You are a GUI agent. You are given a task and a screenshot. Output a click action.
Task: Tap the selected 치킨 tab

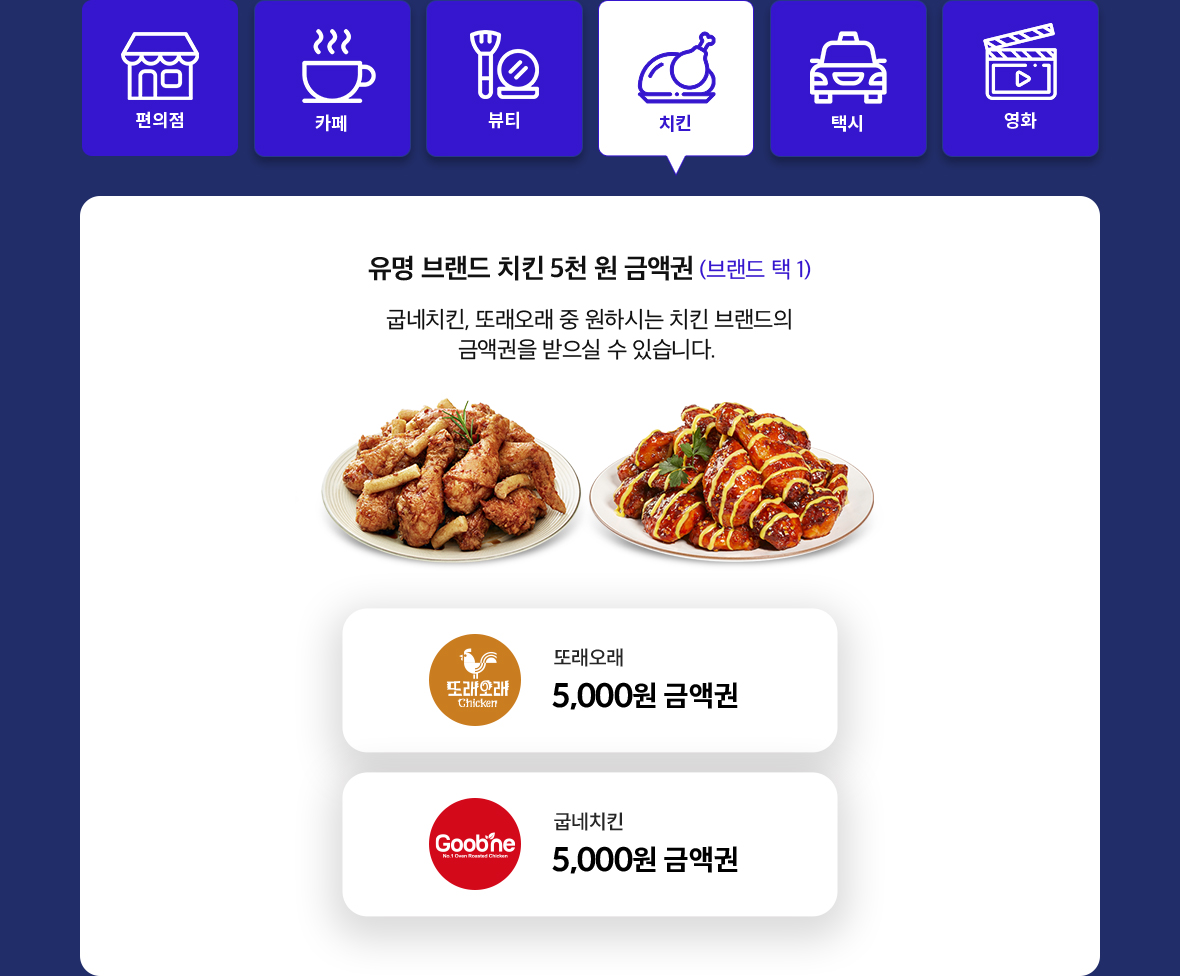tap(676, 78)
